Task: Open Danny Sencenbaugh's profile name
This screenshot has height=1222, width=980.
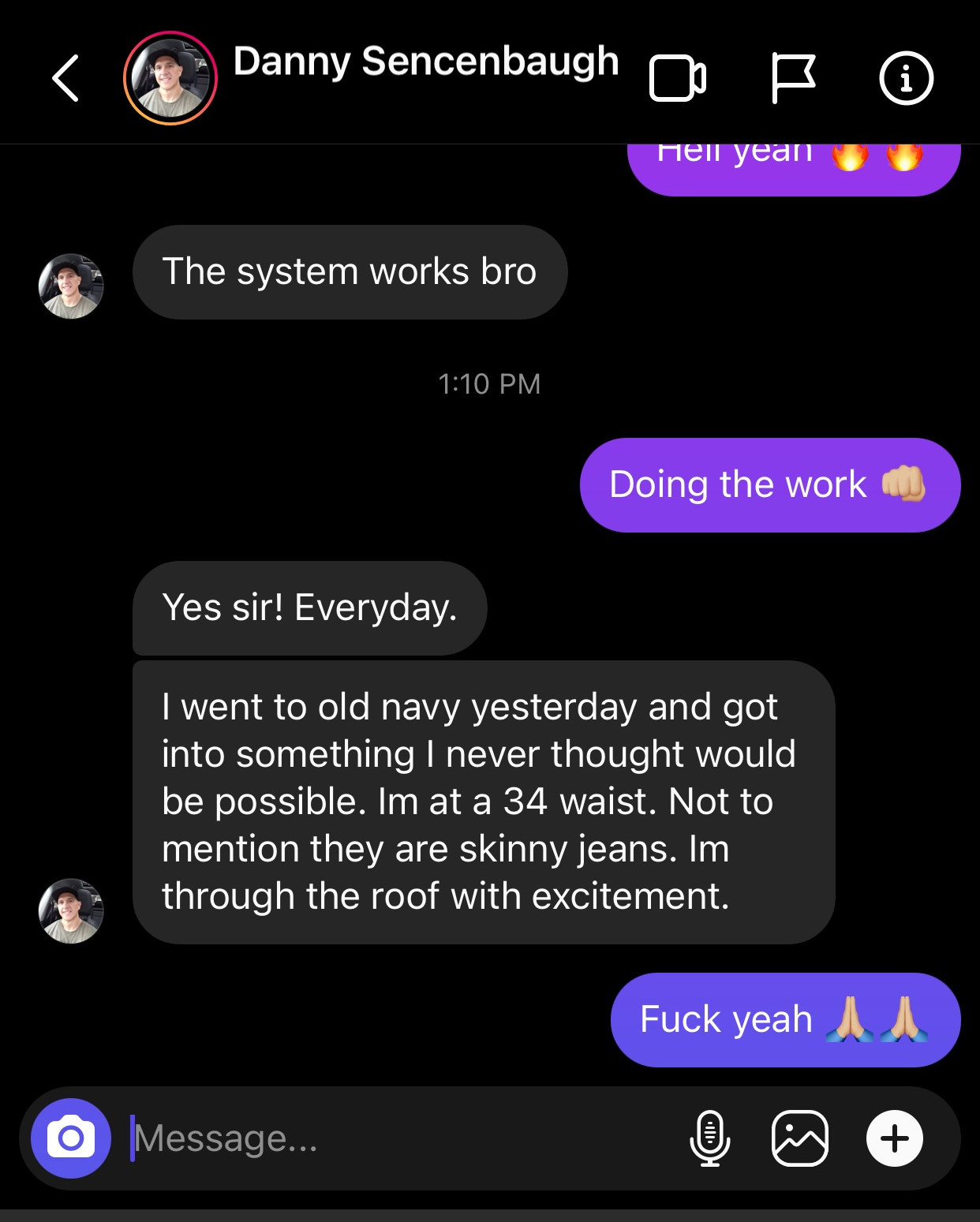Action: 425,62
